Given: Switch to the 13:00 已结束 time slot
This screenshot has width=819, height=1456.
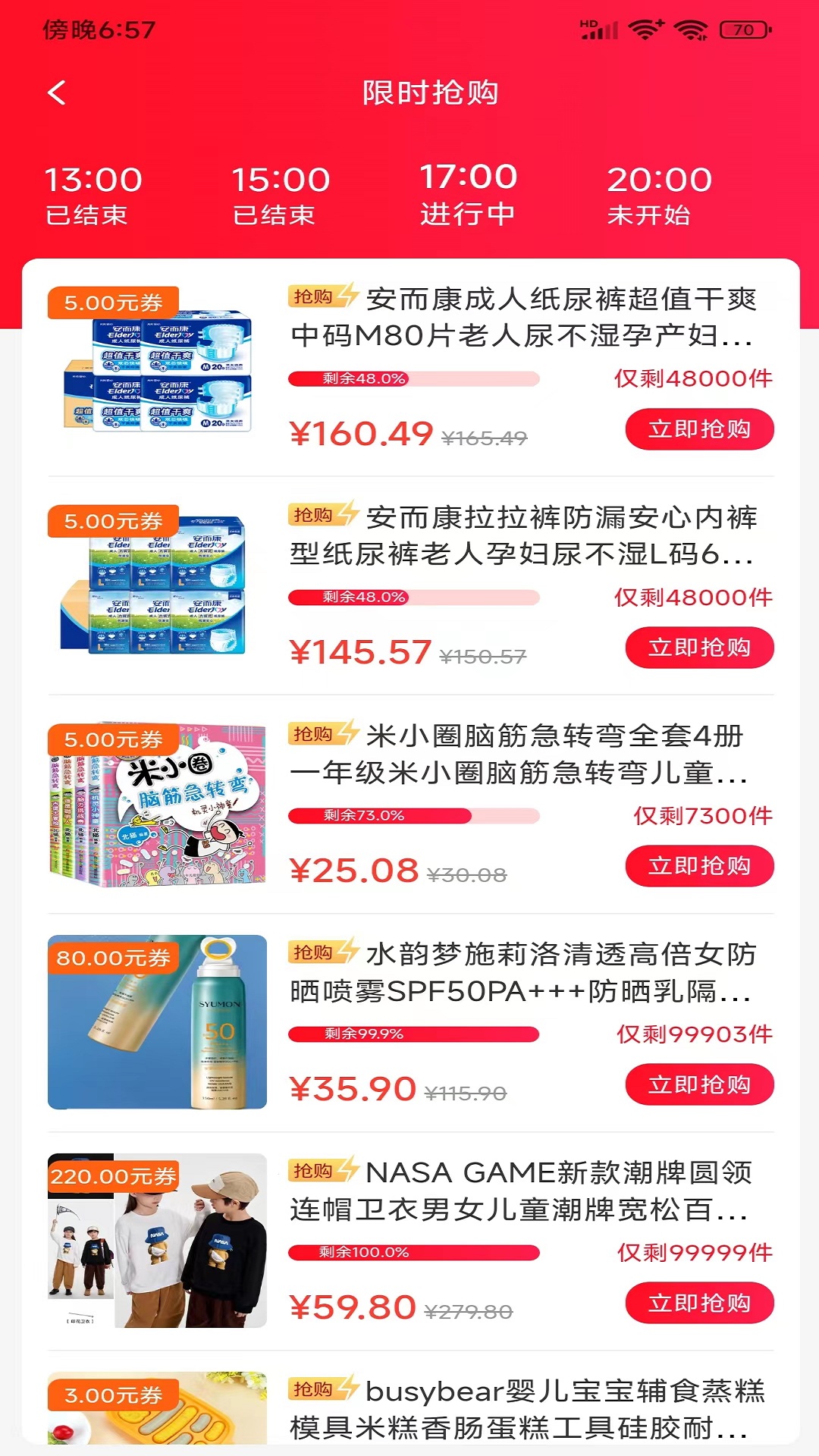Looking at the screenshot, I should [93, 196].
